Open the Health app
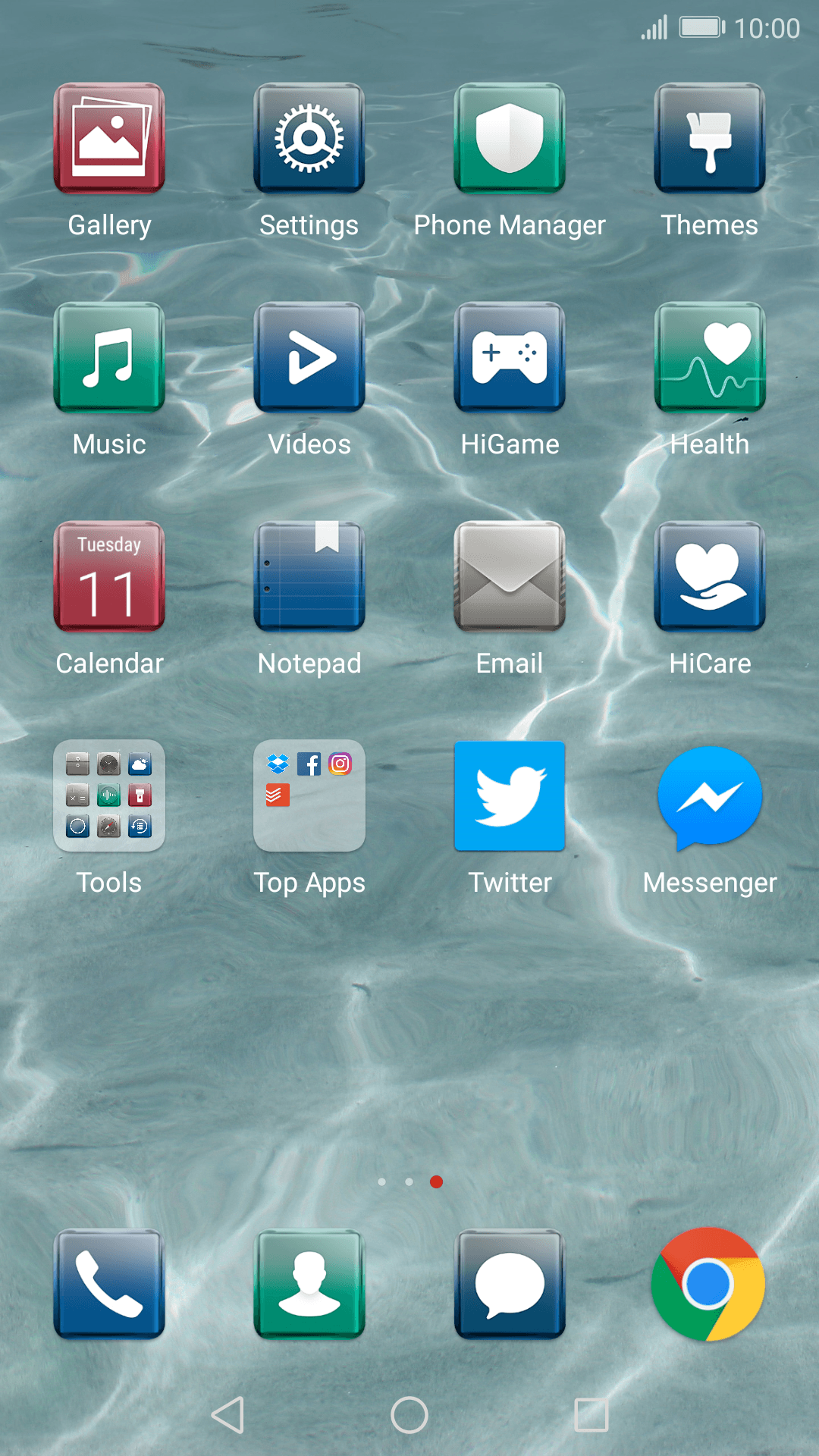Viewport: 819px width, 1456px height. click(710, 357)
